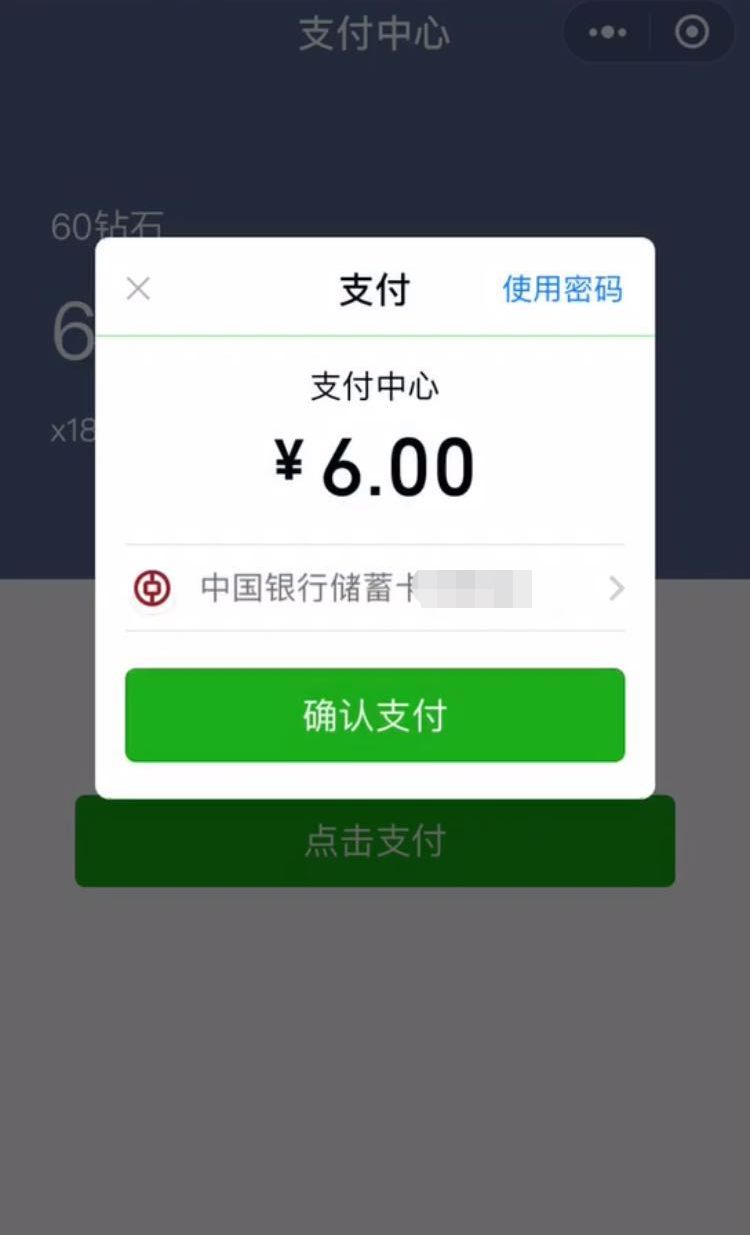Click the mini-program capsule at top right
Screen dimensions: 750x1235
pos(648,32)
